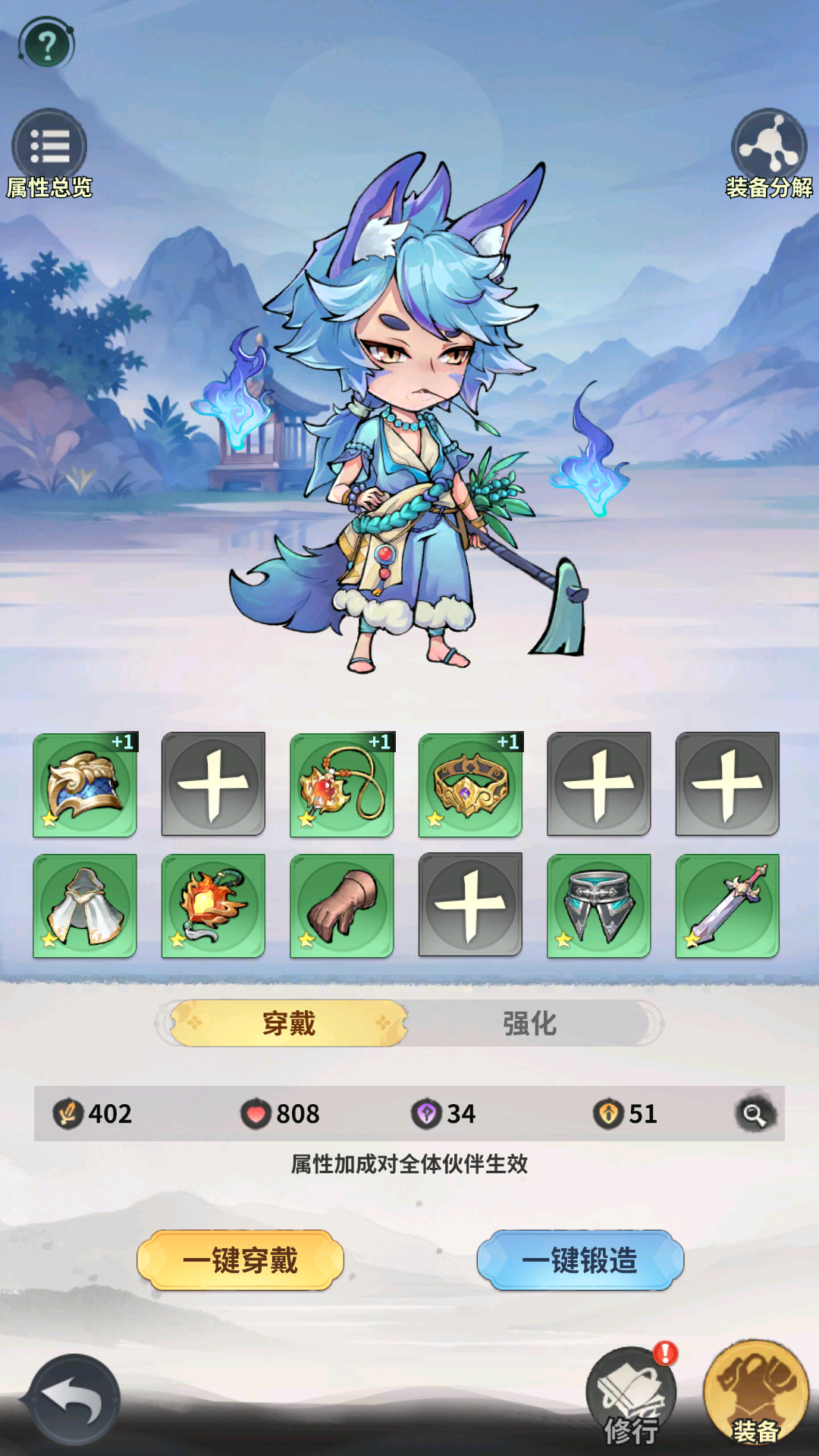Viewport: 819px width, 1456px height.
Task: Select the red gem necklace slot
Action: 342,785
